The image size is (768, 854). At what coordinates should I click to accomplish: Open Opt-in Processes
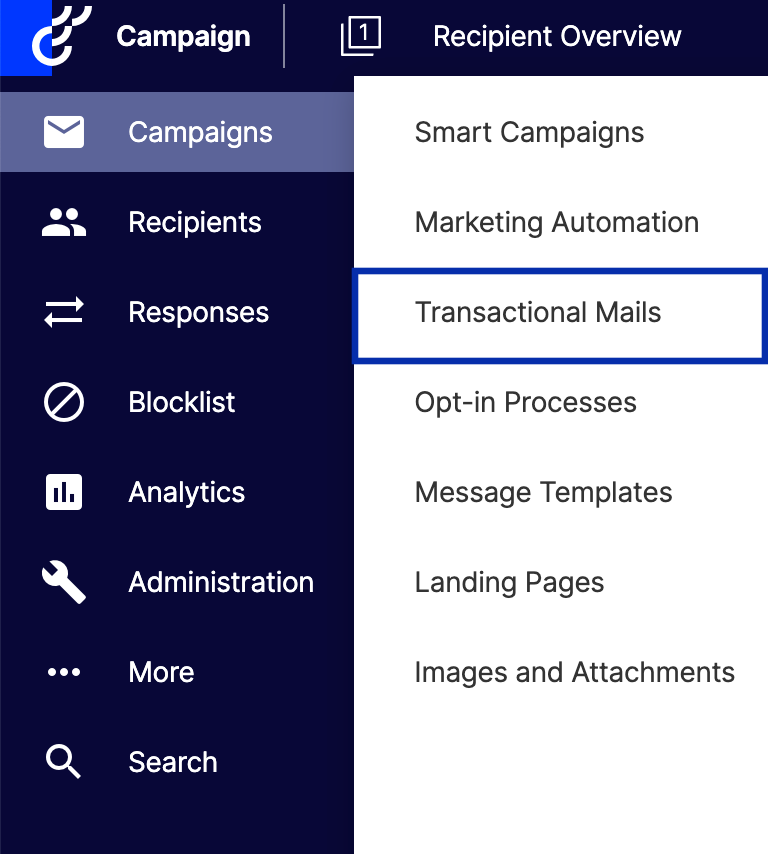525,402
